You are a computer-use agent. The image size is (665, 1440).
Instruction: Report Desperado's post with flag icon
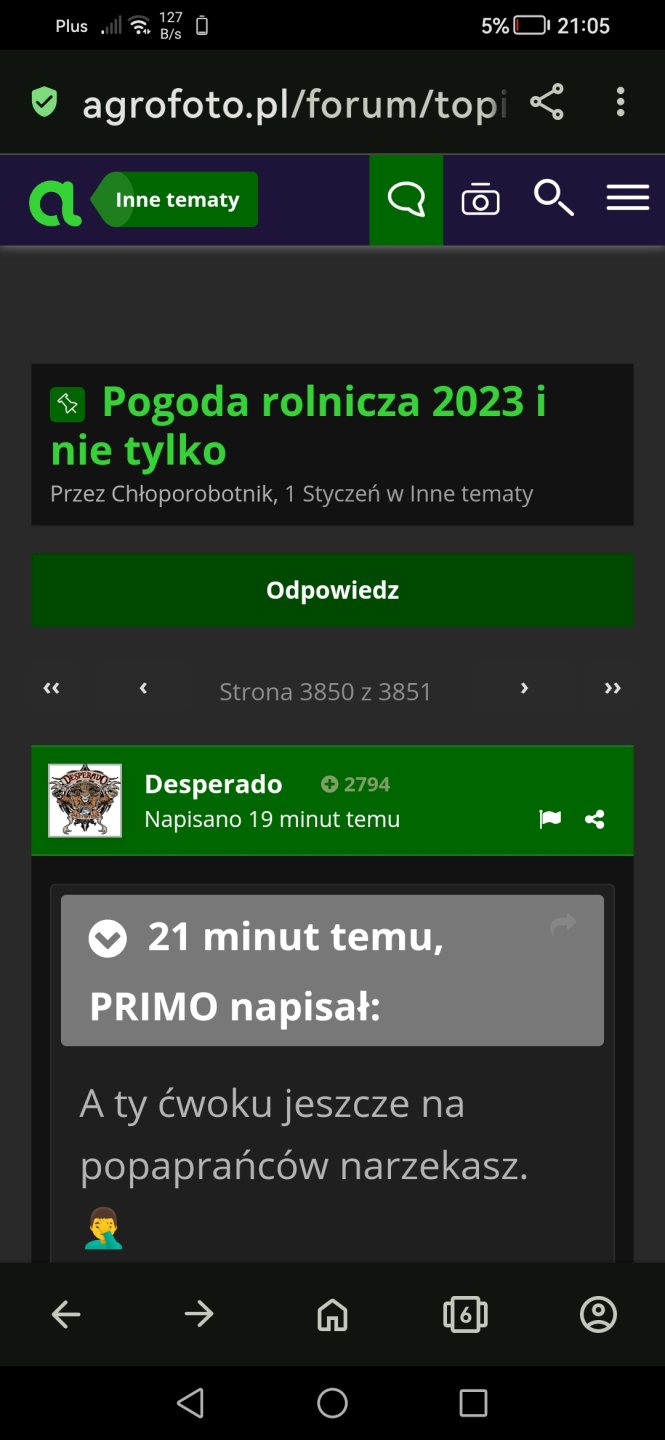coord(550,819)
